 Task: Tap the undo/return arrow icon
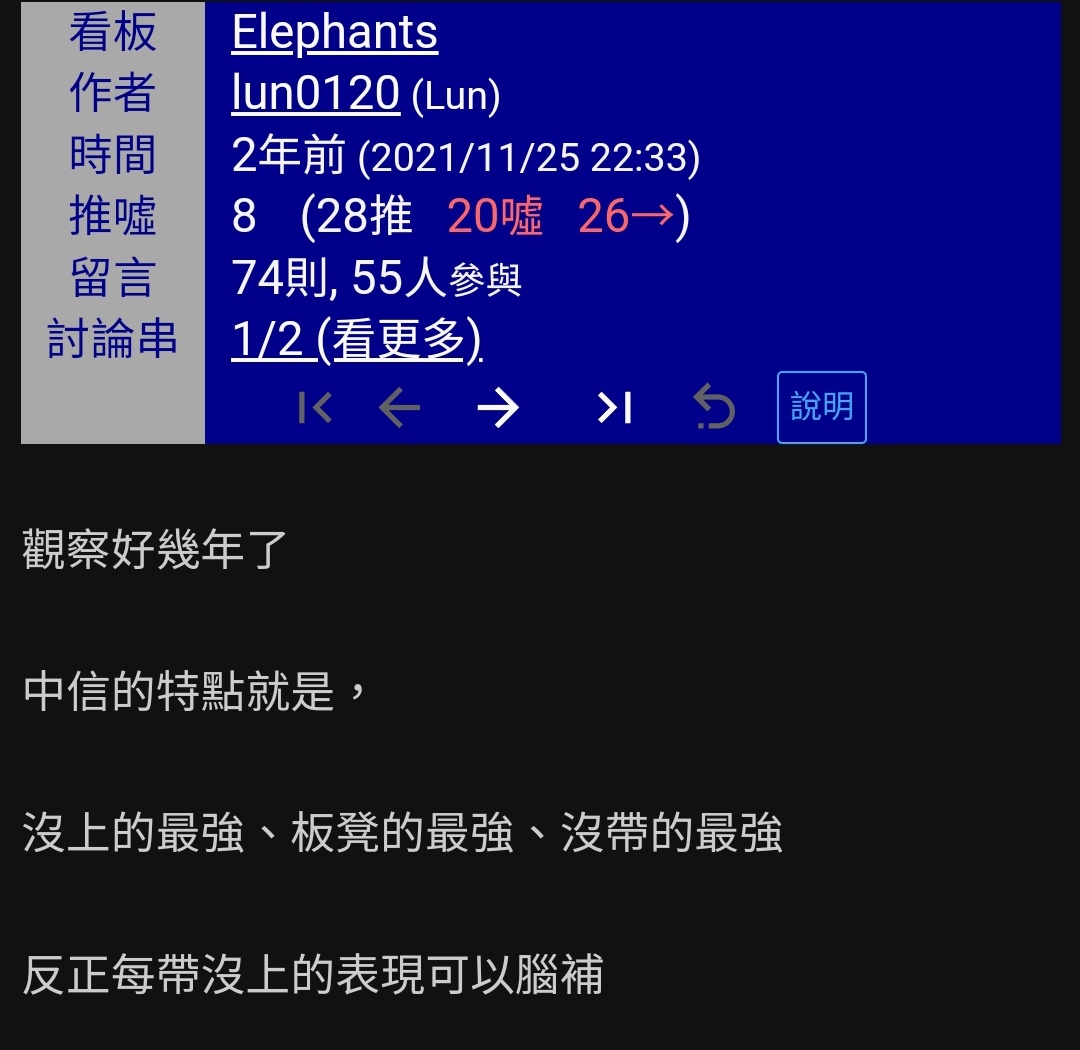[714, 408]
